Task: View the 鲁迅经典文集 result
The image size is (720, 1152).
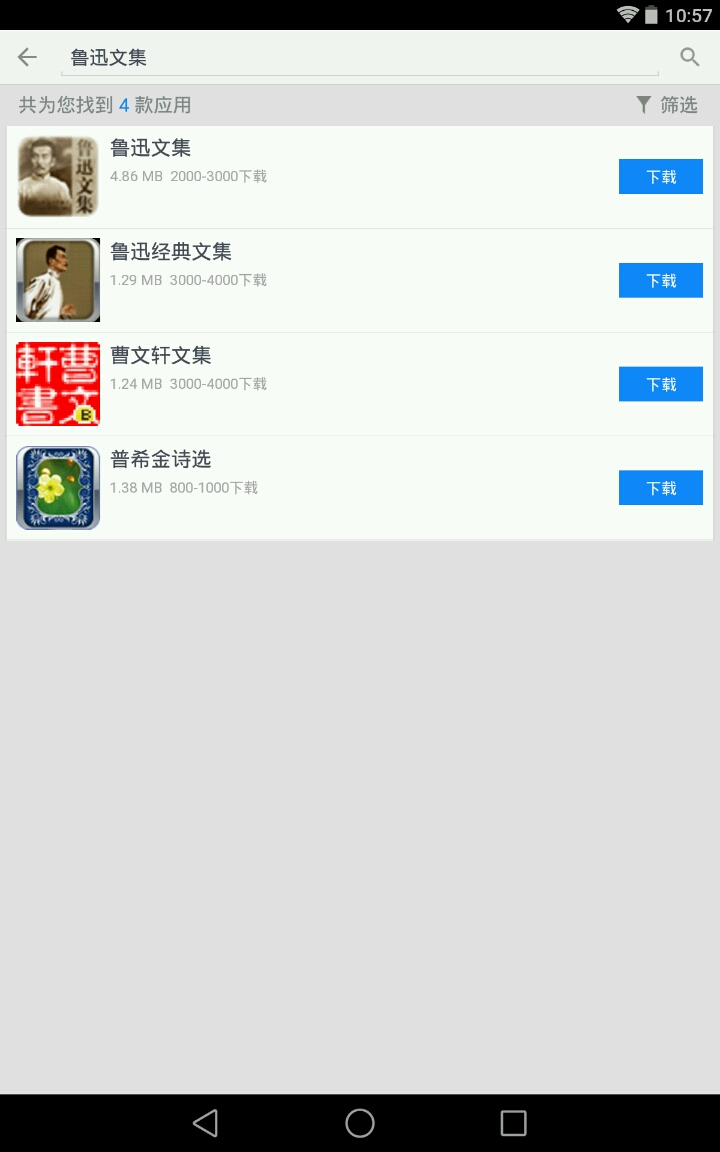Action: click(300, 281)
